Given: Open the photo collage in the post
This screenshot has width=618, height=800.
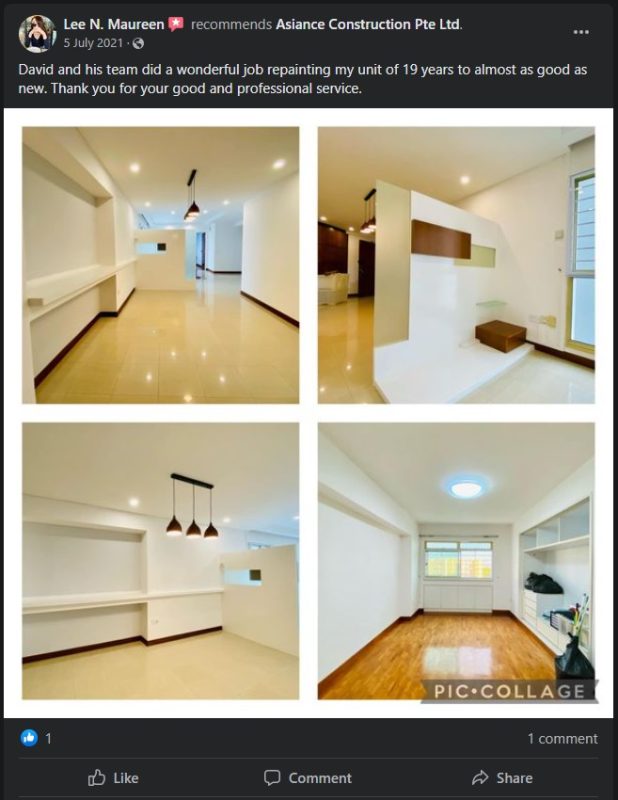Looking at the screenshot, I should [308, 412].
